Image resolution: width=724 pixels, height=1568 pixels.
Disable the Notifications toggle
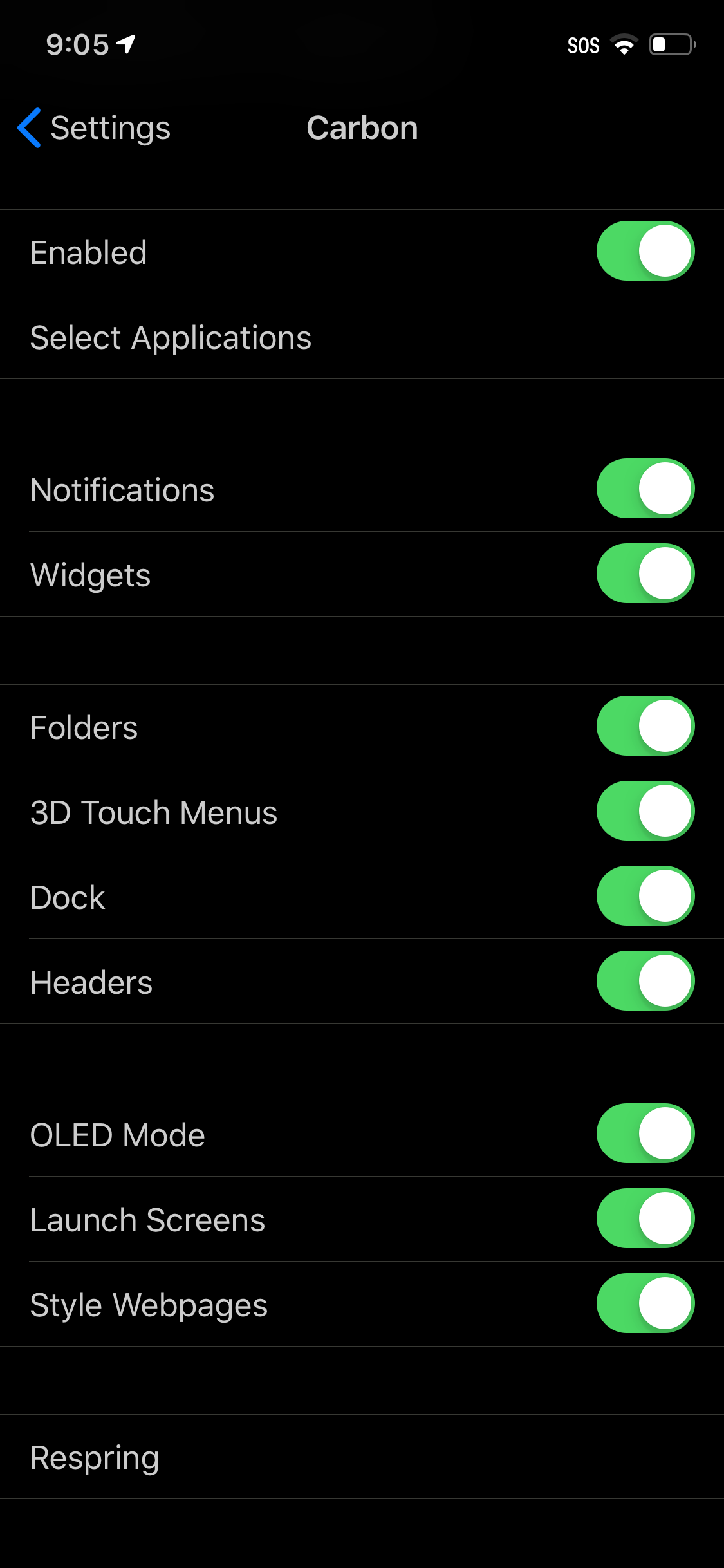pos(645,489)
